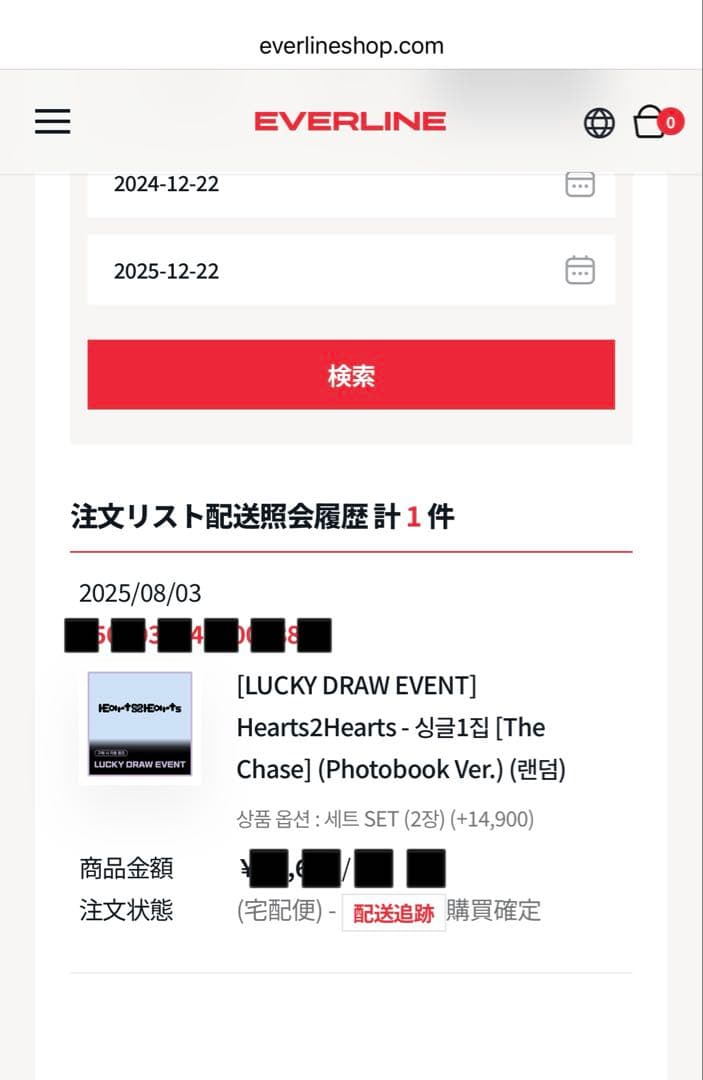Track delivery with 配送追跡 button
Viewport: 703px width, 1080px height.
point(393,913)
